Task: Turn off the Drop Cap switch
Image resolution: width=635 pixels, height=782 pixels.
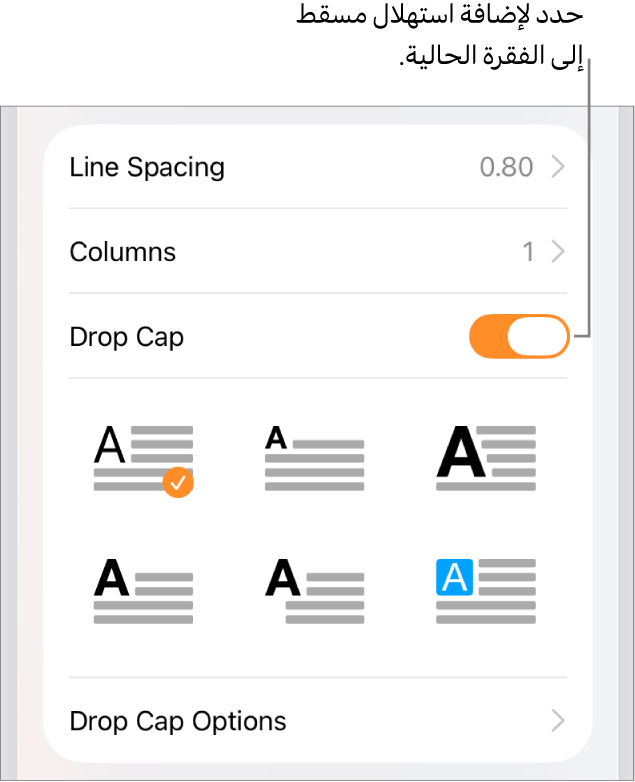Action: (519, 337)
